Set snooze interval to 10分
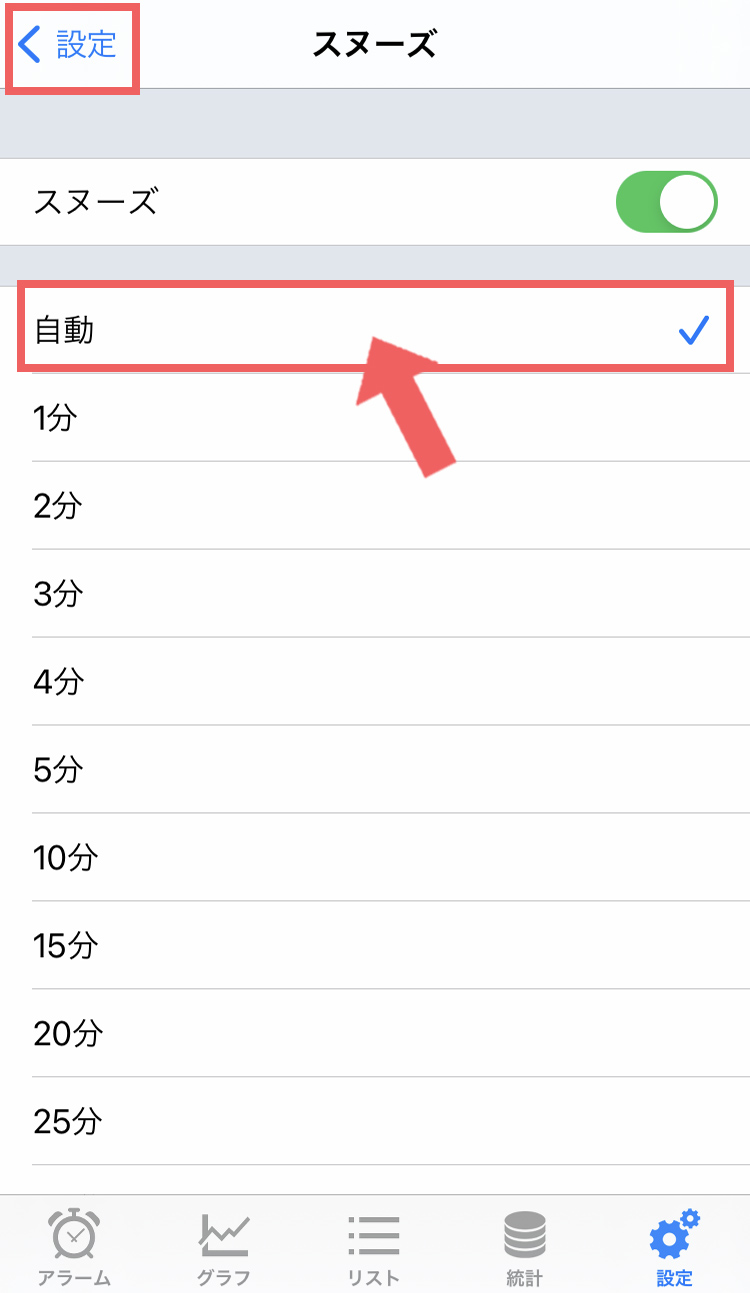The width and height of the screenshot is (750, 1293). point(375,858)
